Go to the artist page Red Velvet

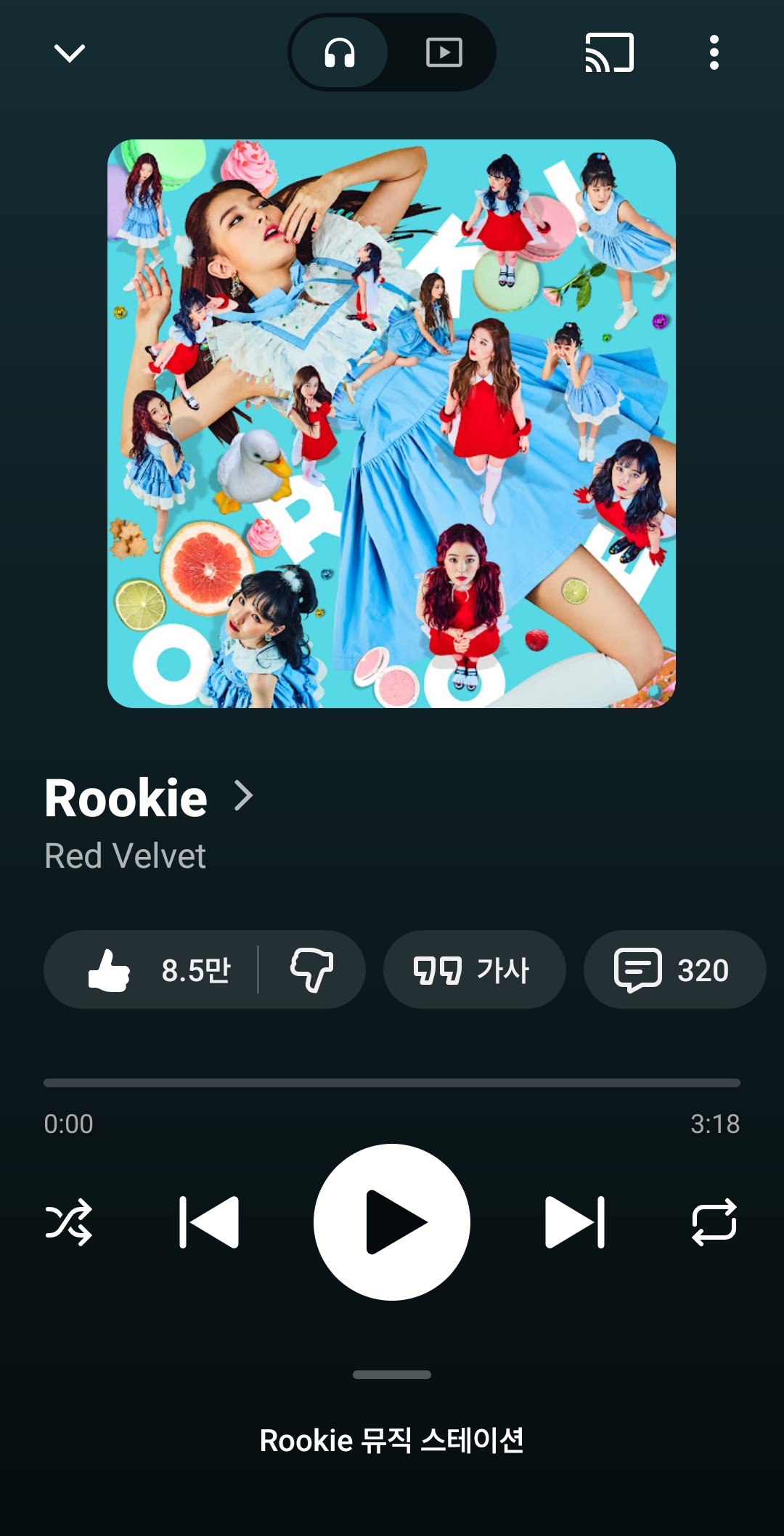click(124, 856)
